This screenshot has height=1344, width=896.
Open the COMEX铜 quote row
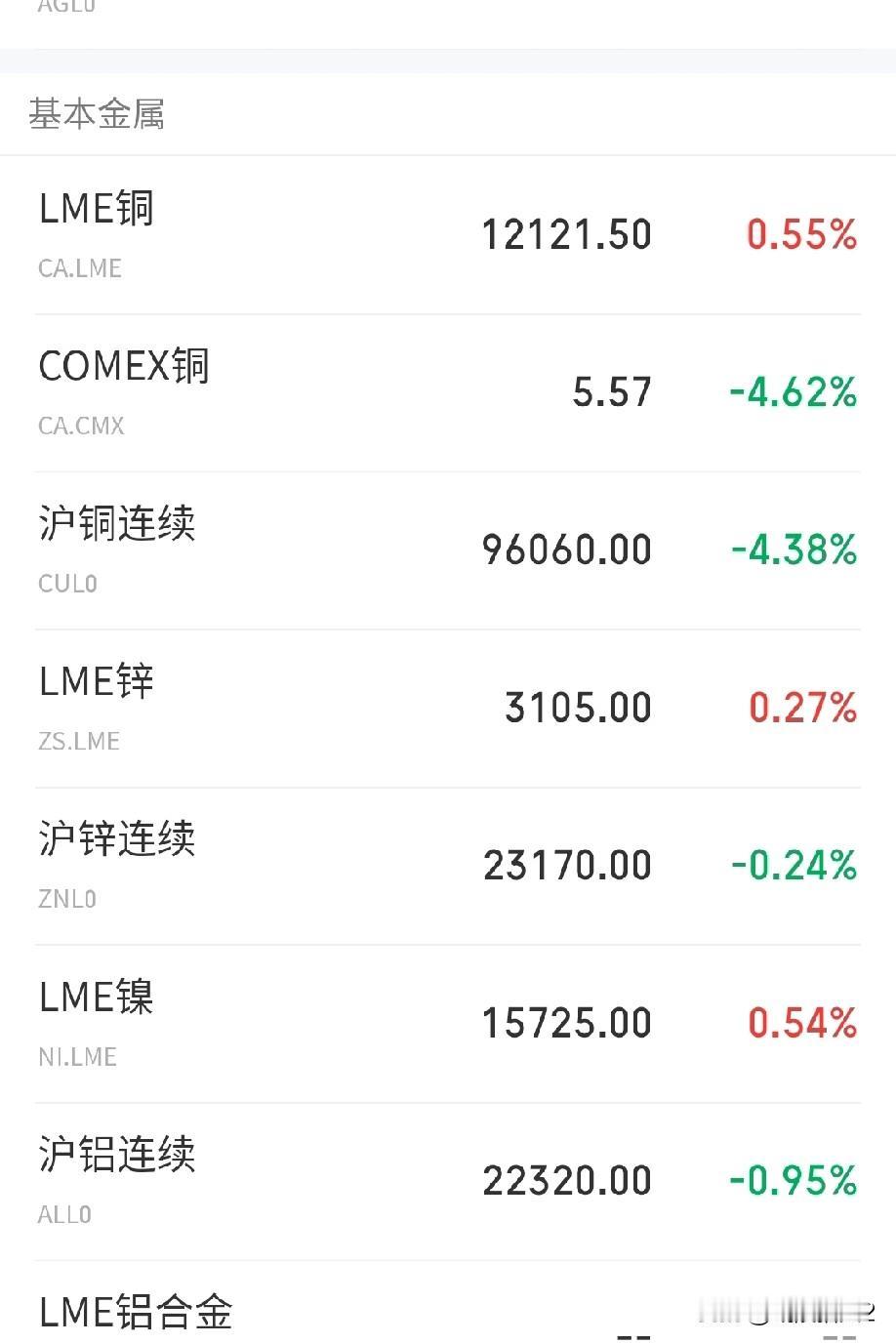pos(447,392)
